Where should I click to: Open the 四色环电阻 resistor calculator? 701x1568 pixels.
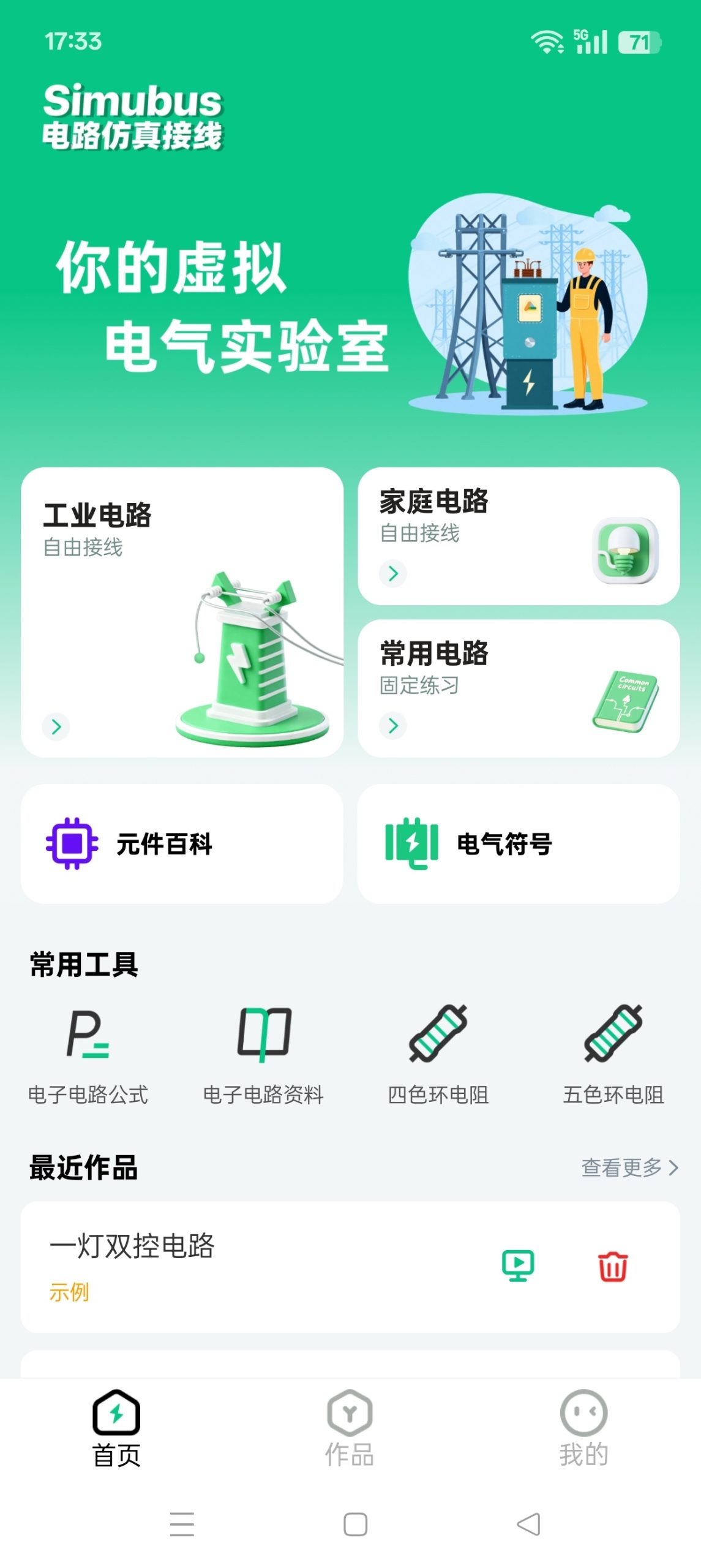tap(438, 1053)
